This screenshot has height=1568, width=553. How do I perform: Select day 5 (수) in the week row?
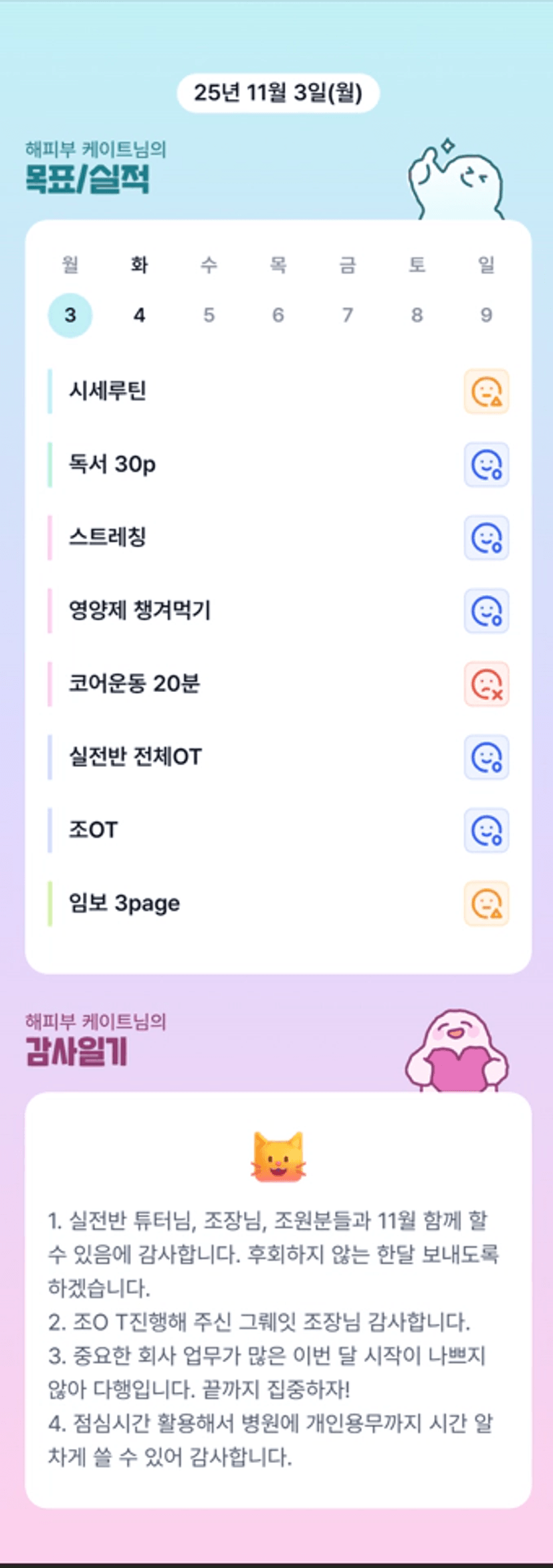(209, 315)
